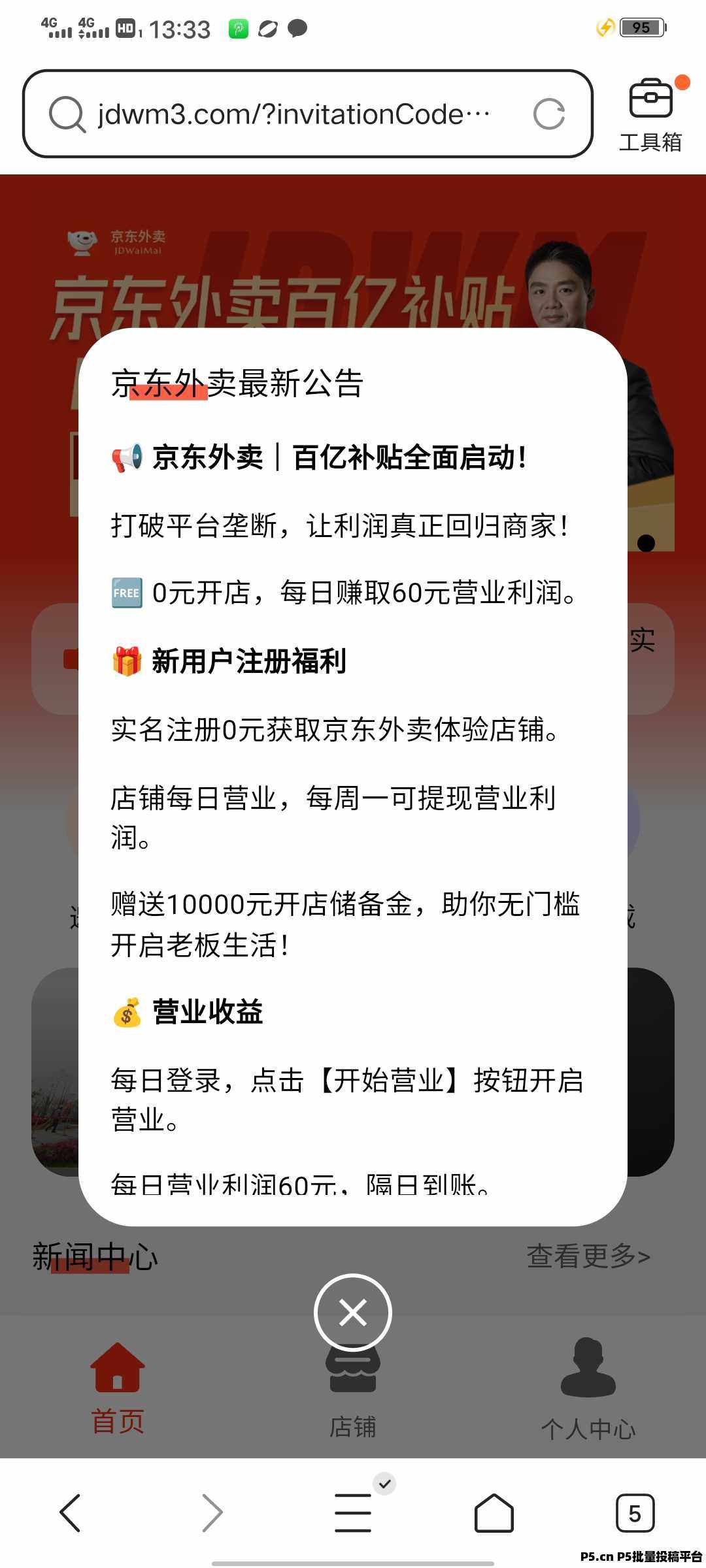The height and width of the screenshot is (1568, 706).
Task: Open the 工具箱 toolbox
Action: point(650,114)
